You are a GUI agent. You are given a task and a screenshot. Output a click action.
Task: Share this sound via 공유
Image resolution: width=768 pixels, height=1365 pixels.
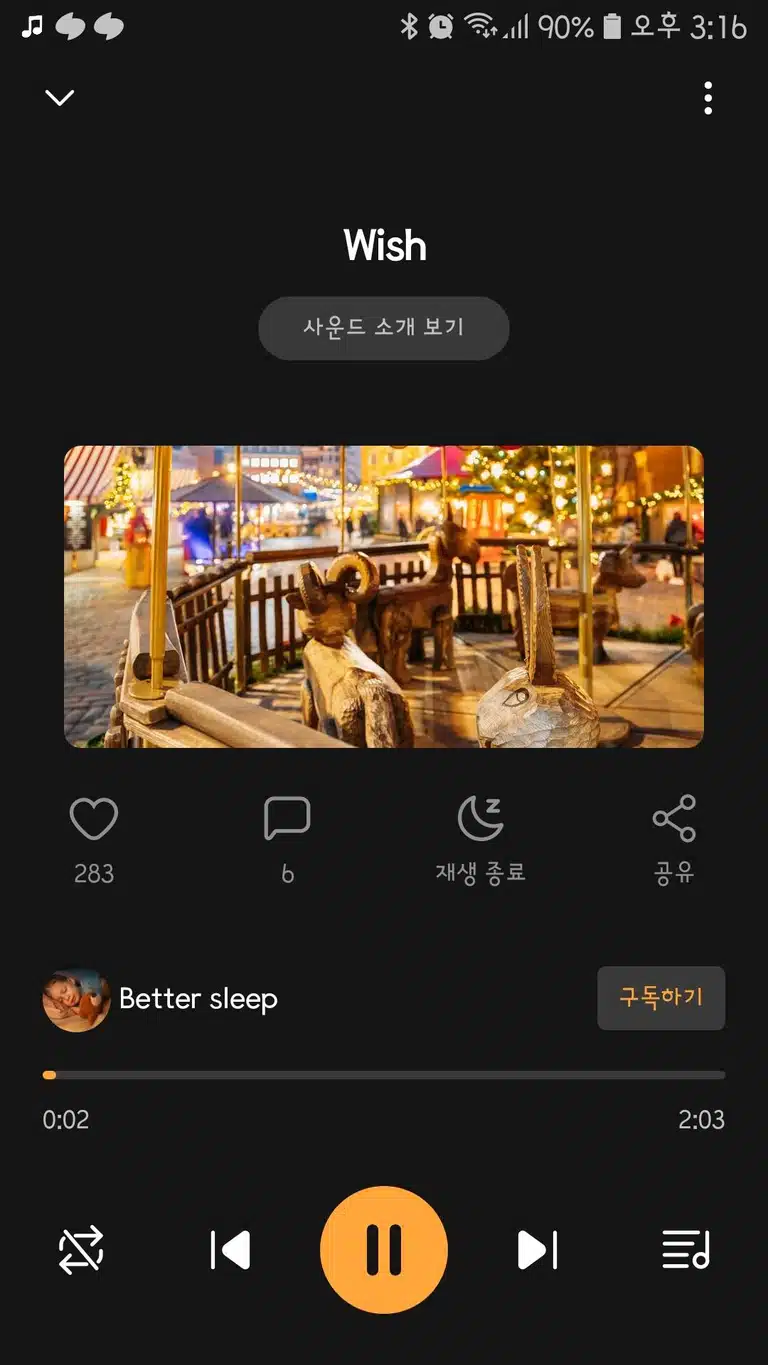[674, 820]
